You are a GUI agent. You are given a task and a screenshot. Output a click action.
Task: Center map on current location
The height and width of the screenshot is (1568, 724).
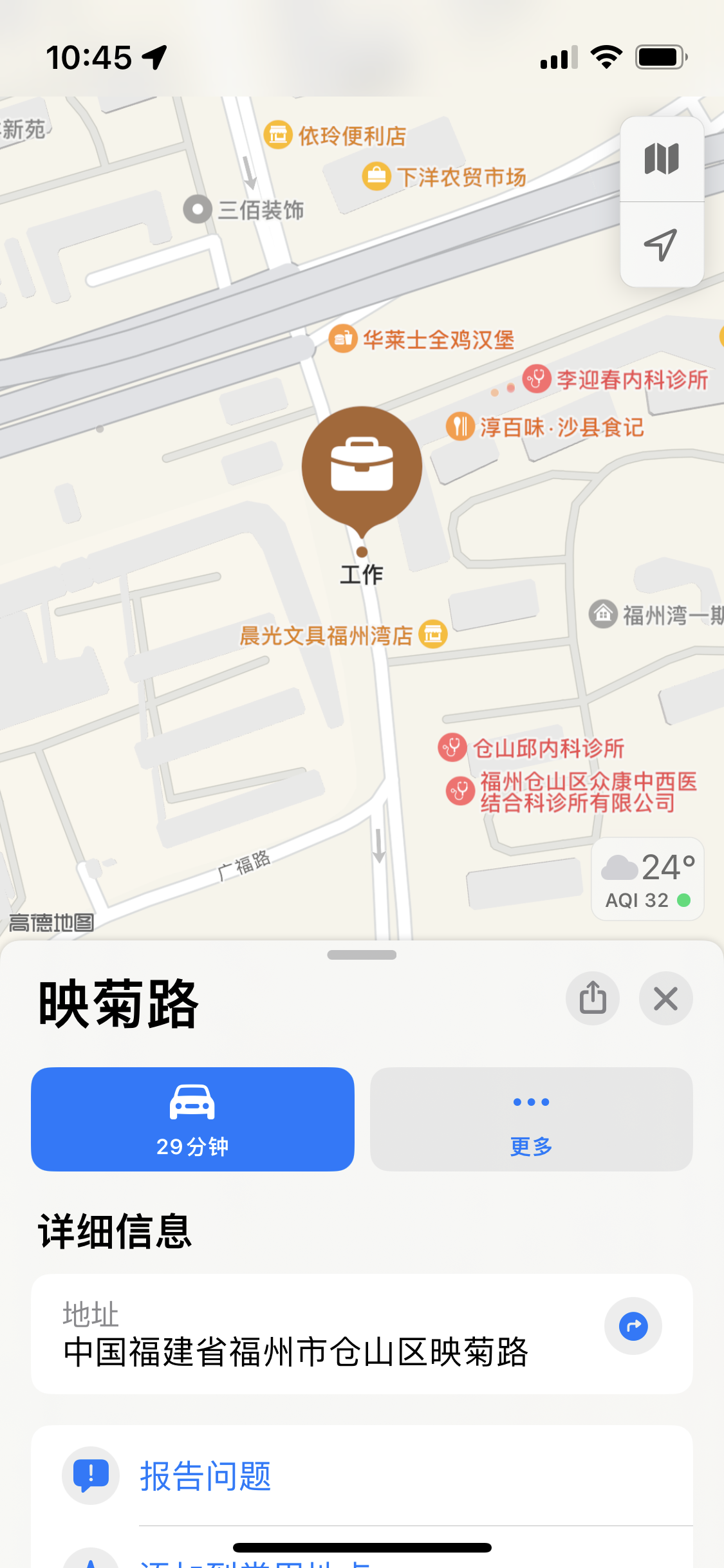(661, 245)
